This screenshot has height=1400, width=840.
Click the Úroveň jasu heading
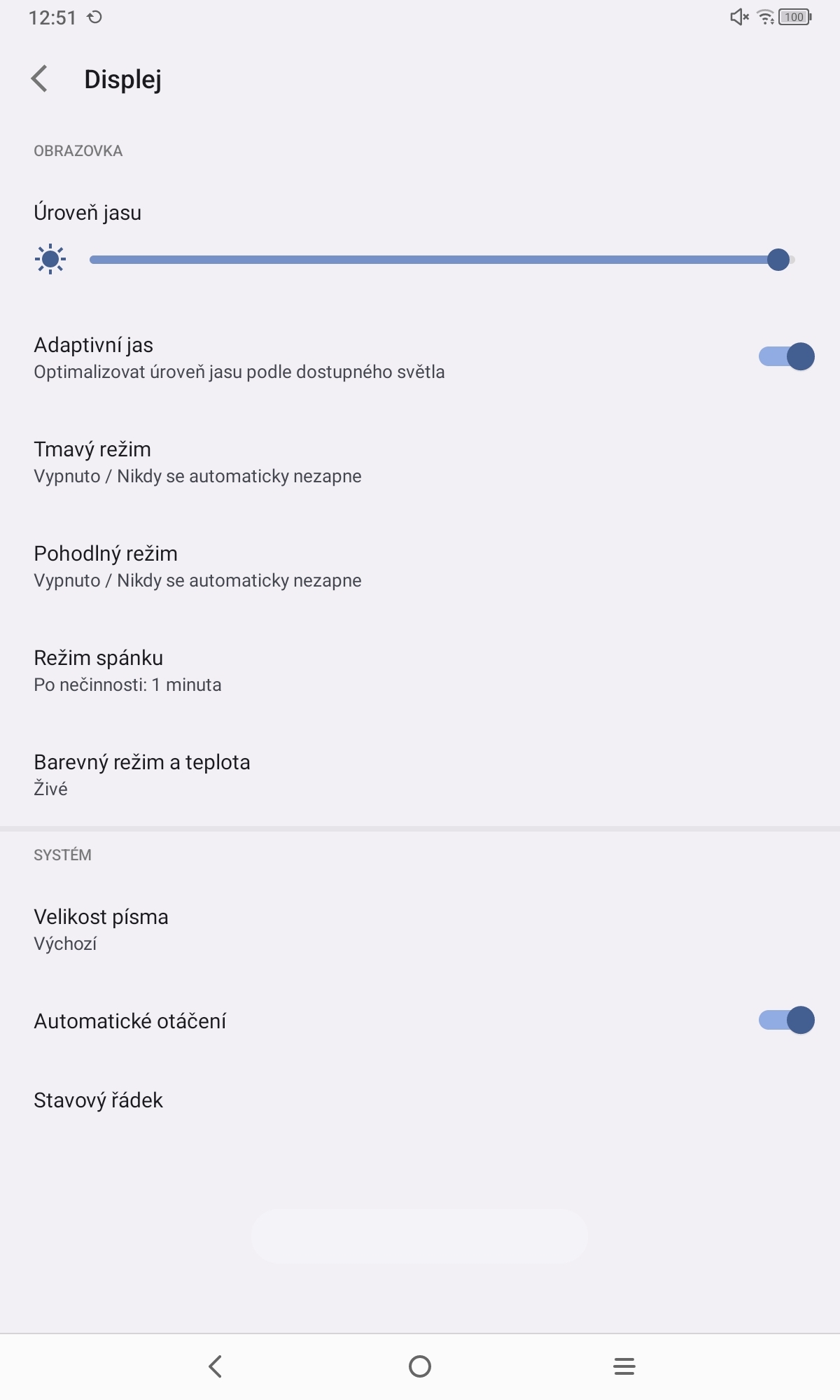(87, 211)
